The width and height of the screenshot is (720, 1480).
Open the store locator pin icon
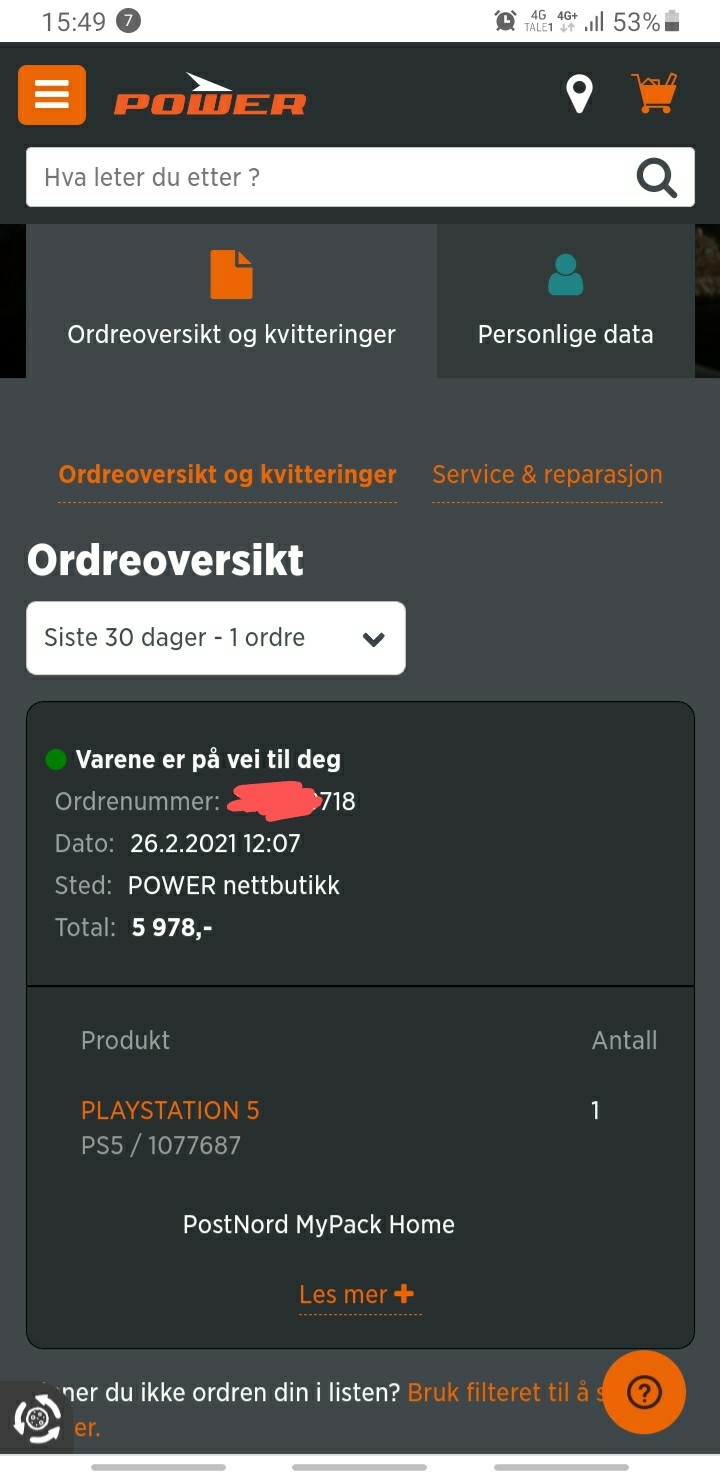click(579, 94)
